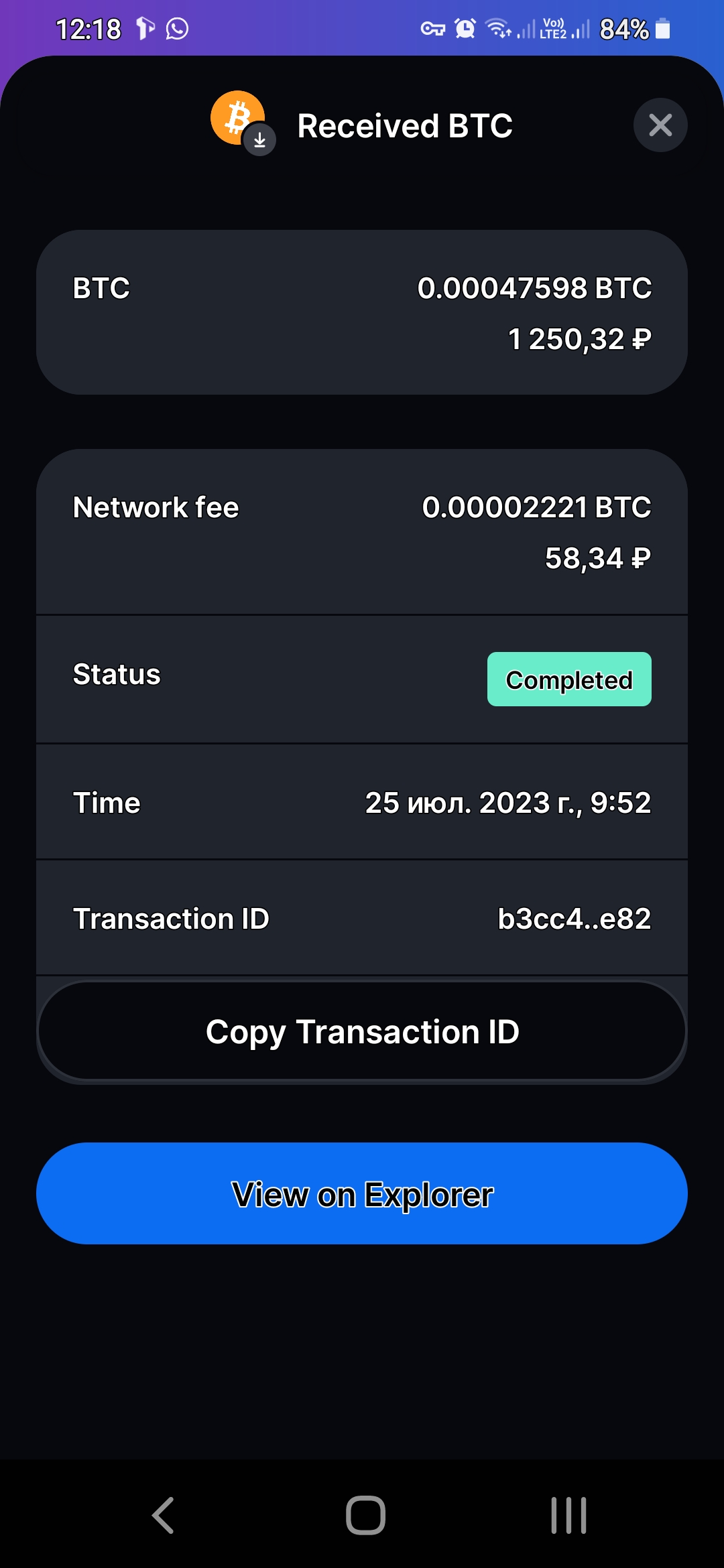Tap the battery percentage indicator showing 84%
724x1568 pixels.
pyautogui.click(x=623, y=28)
